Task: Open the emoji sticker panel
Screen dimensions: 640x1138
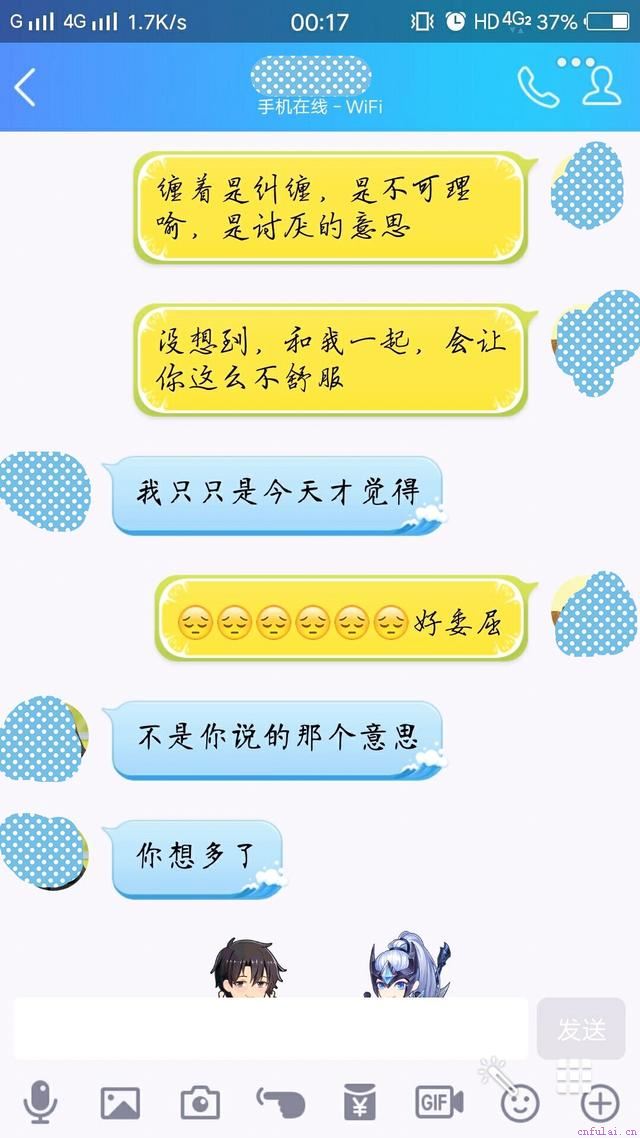Action: tap(520, 1103)
